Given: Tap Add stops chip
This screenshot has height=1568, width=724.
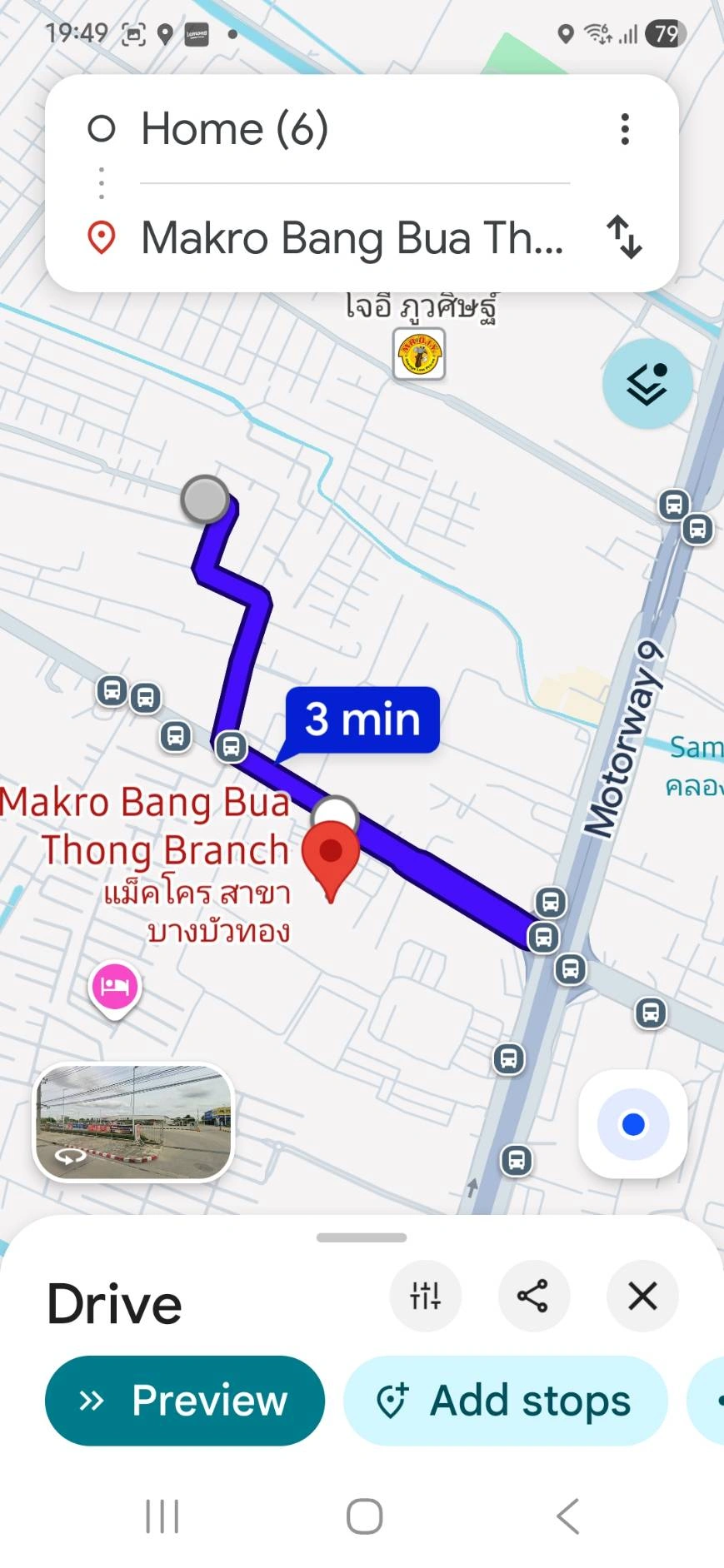Looking at the screenshot, I should point(506,1401).
